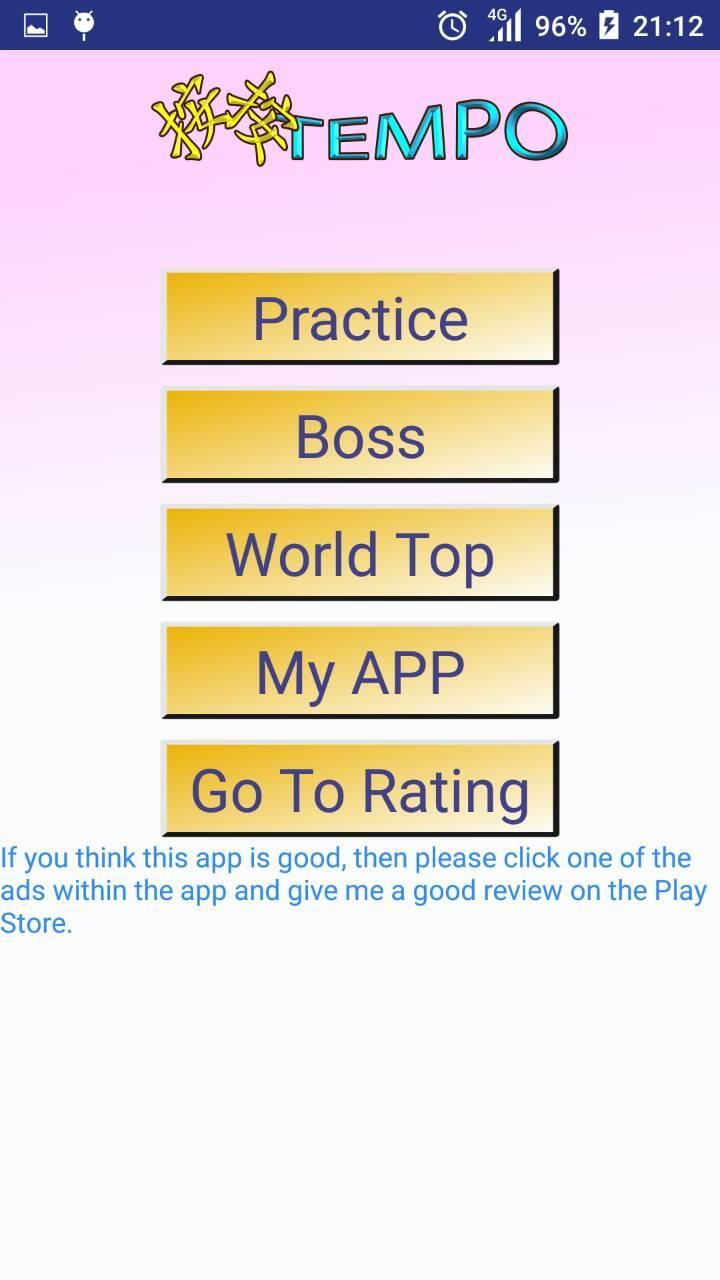Viewport: 720px width, 1280px height.
Task: Start the Practice mode
Action: [x=360, y=317]
